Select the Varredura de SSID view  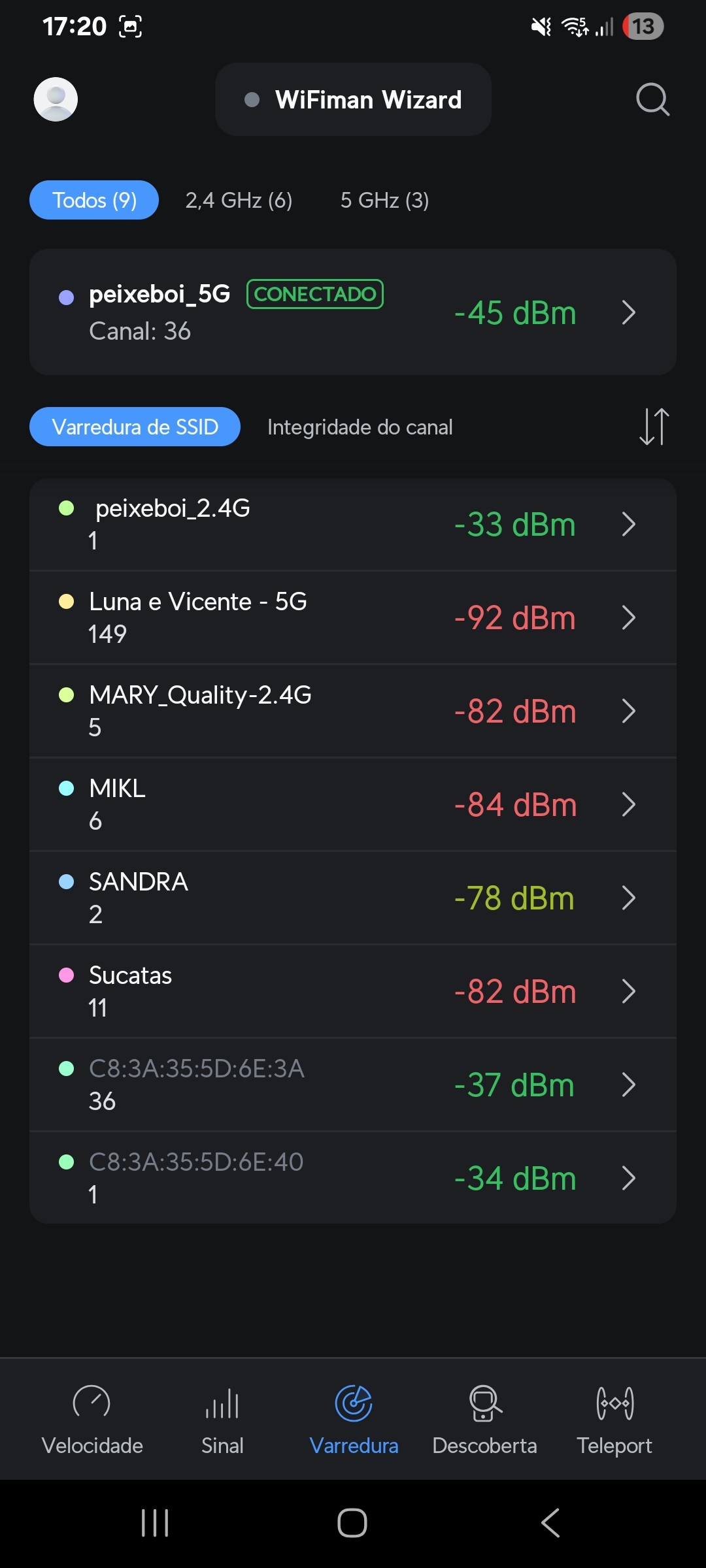coord(135,427)
